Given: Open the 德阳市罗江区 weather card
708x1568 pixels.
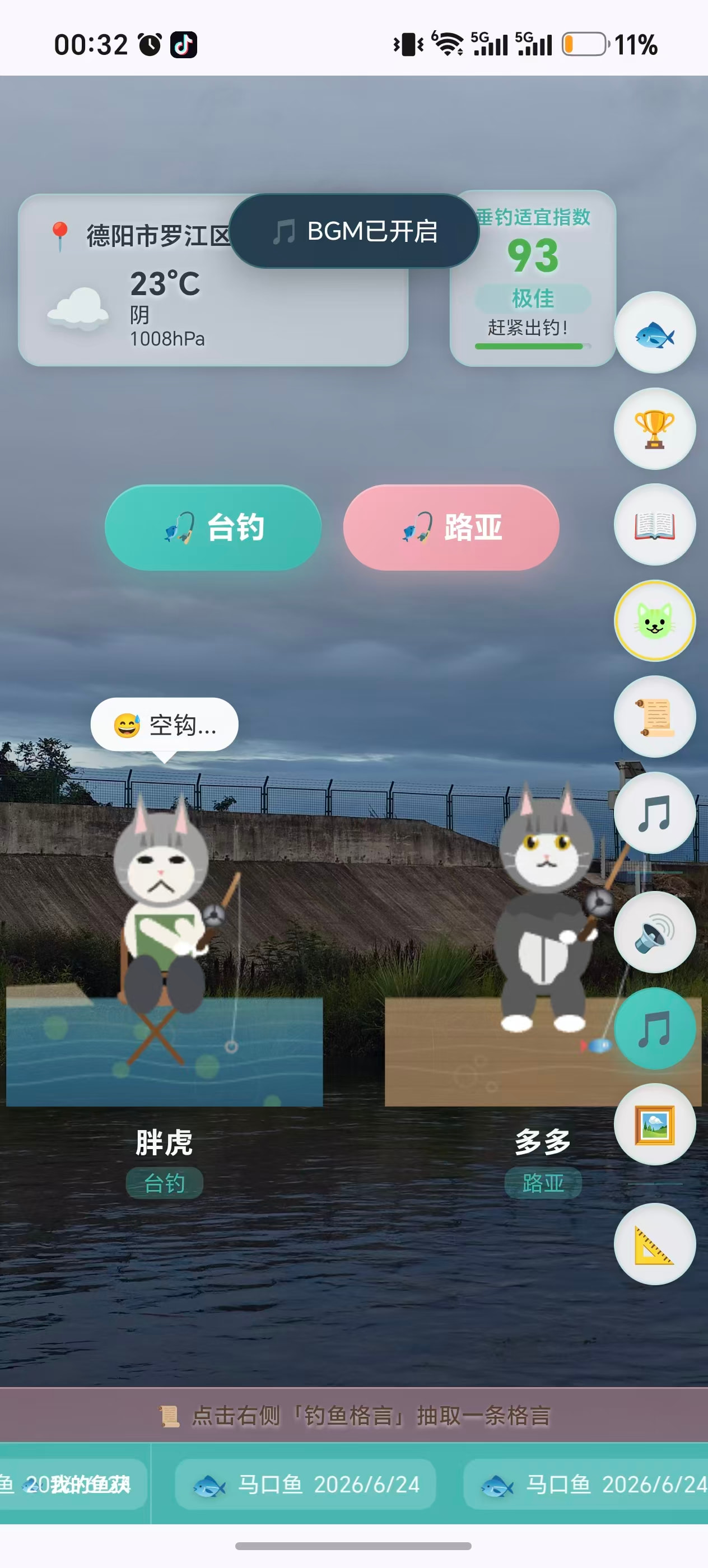Looking at the screenshot, I should (x=213, y=280).
